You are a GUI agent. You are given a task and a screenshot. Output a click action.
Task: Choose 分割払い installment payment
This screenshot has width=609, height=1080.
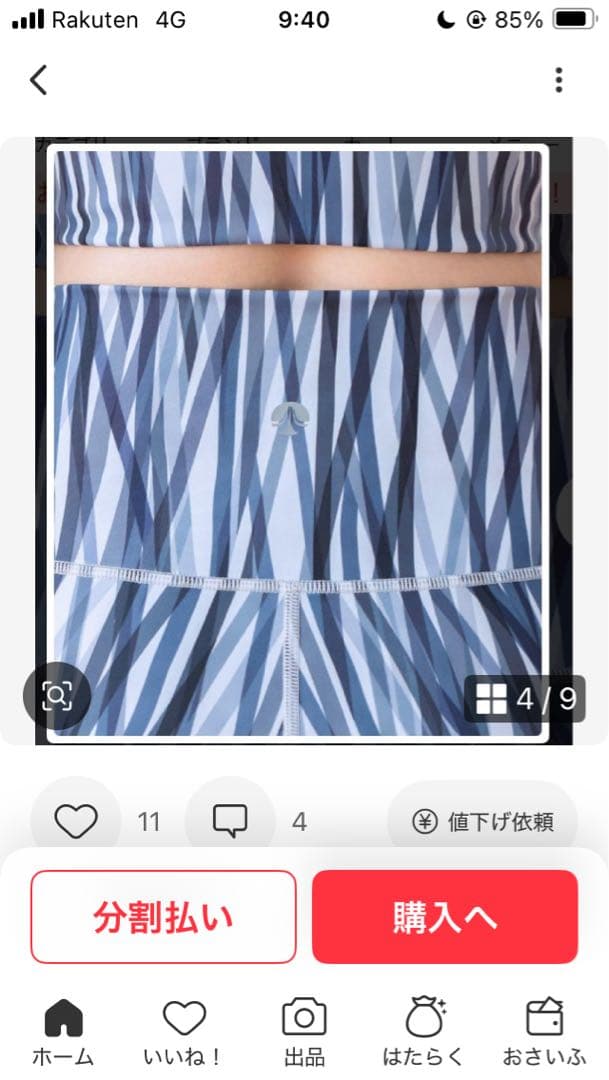(163, 917)
